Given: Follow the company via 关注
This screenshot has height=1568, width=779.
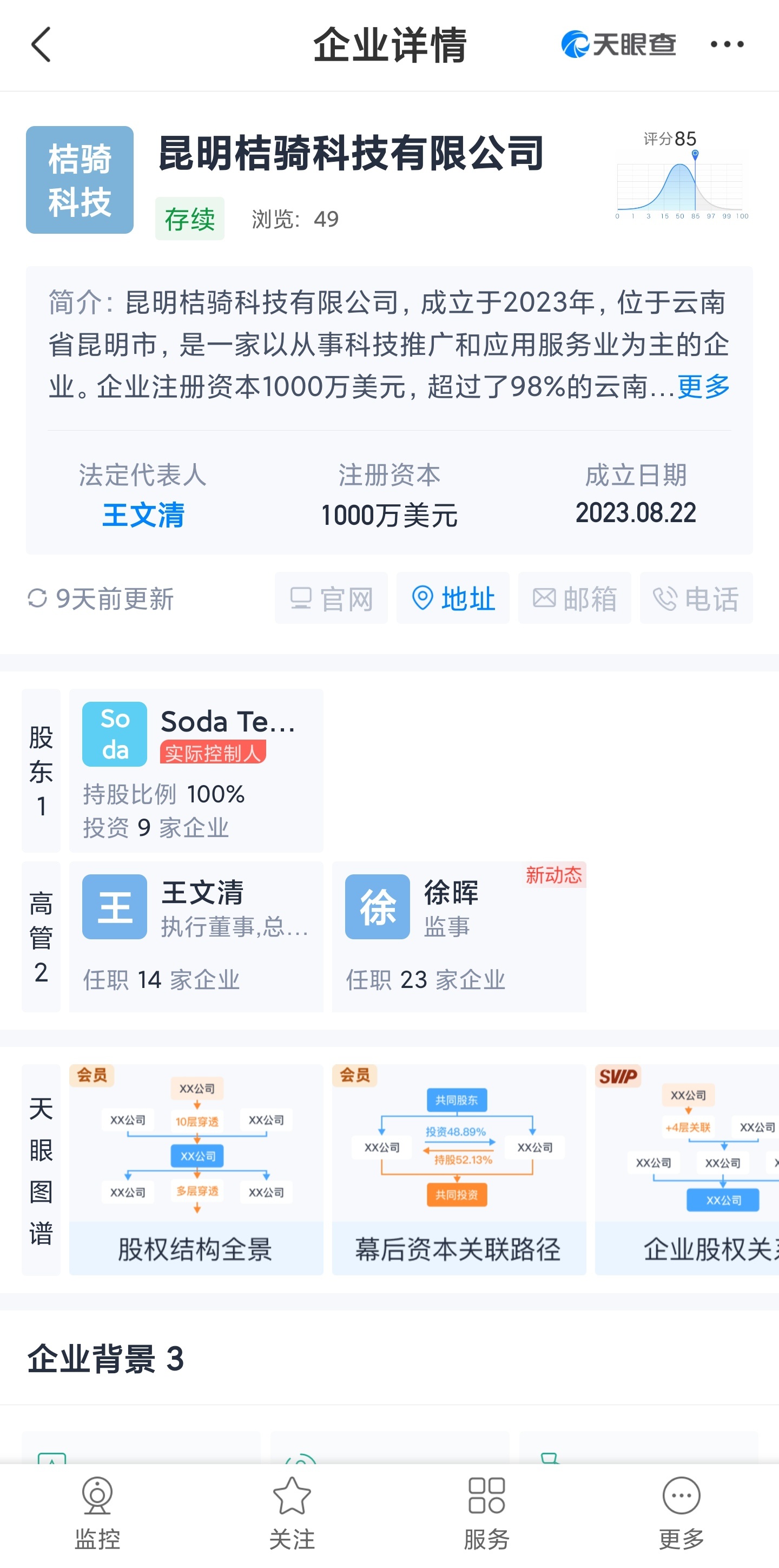Looking at the screenshot, I should click(x=292, y=1514).
